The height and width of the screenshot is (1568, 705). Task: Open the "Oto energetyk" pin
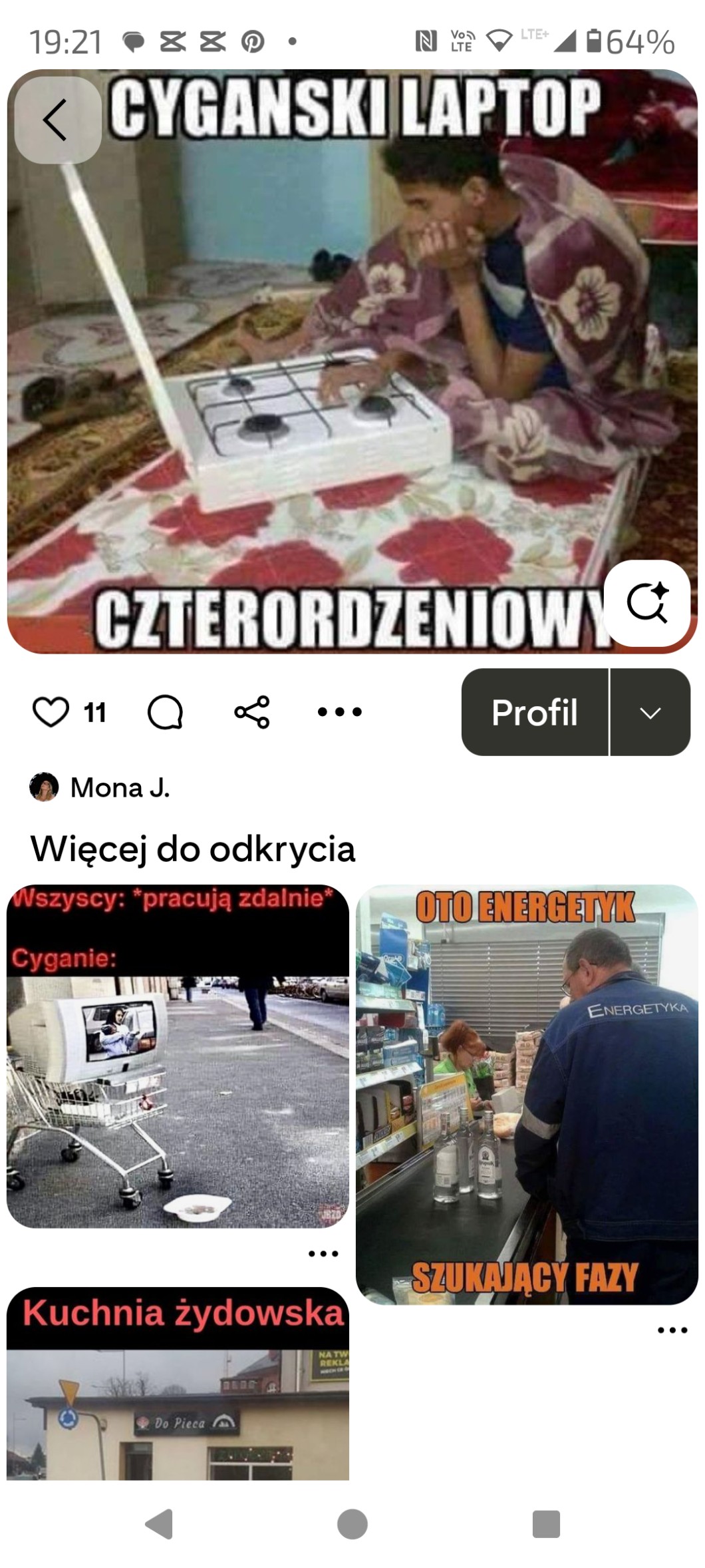[527, 1094]
